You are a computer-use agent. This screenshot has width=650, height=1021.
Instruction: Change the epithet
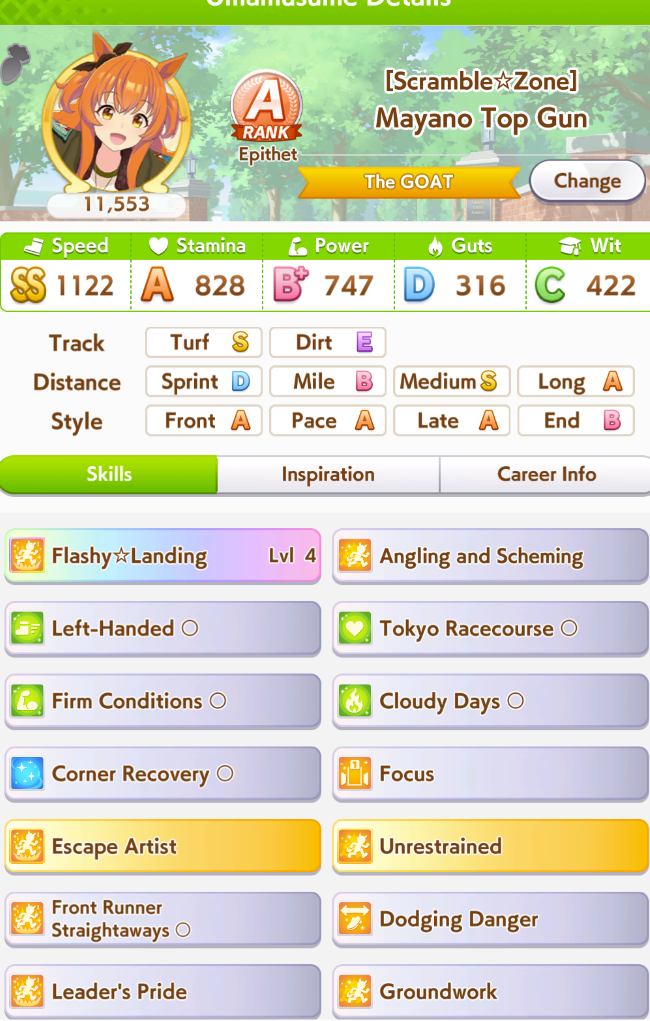pyautogui.click(x=587, y=181)
